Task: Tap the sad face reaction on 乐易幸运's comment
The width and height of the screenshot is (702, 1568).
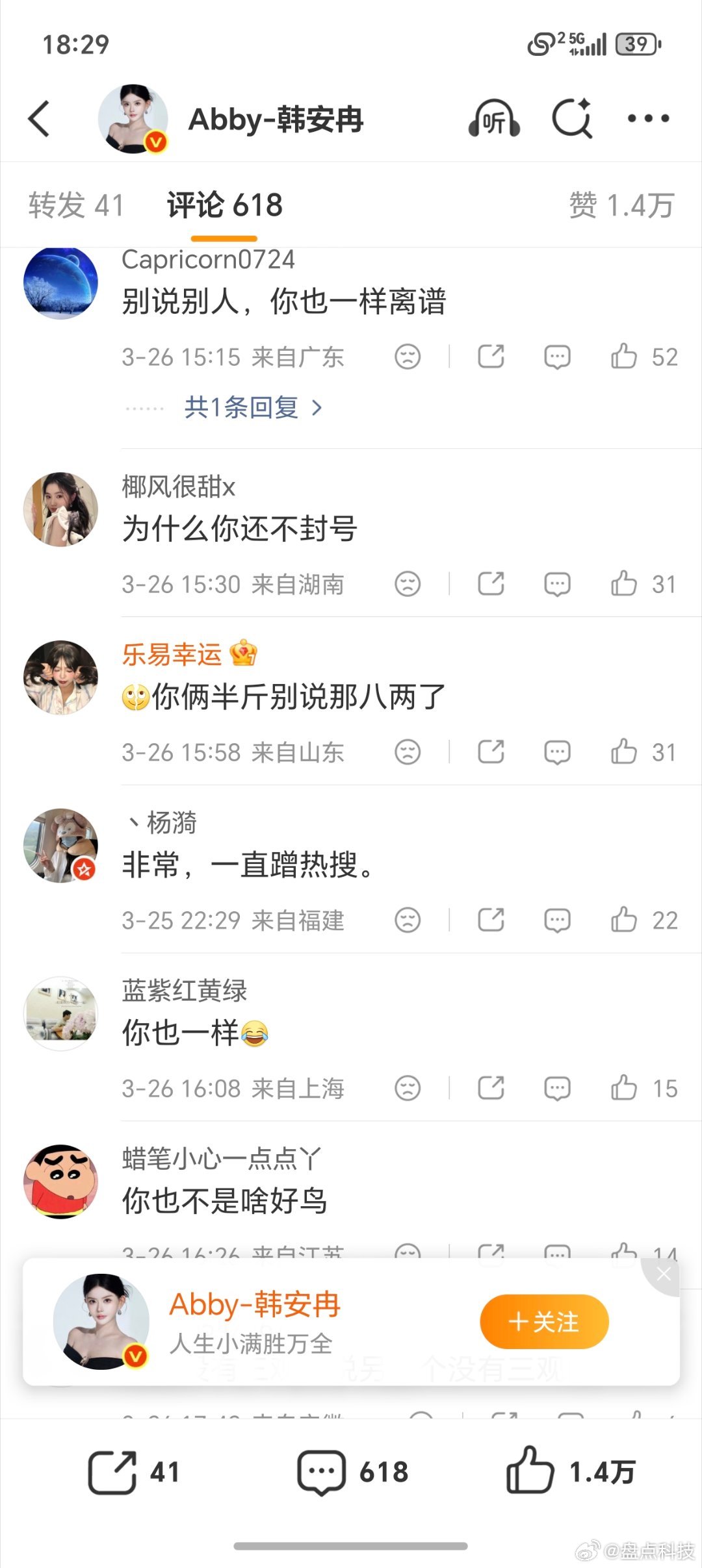Action: [x=407, y=753]
